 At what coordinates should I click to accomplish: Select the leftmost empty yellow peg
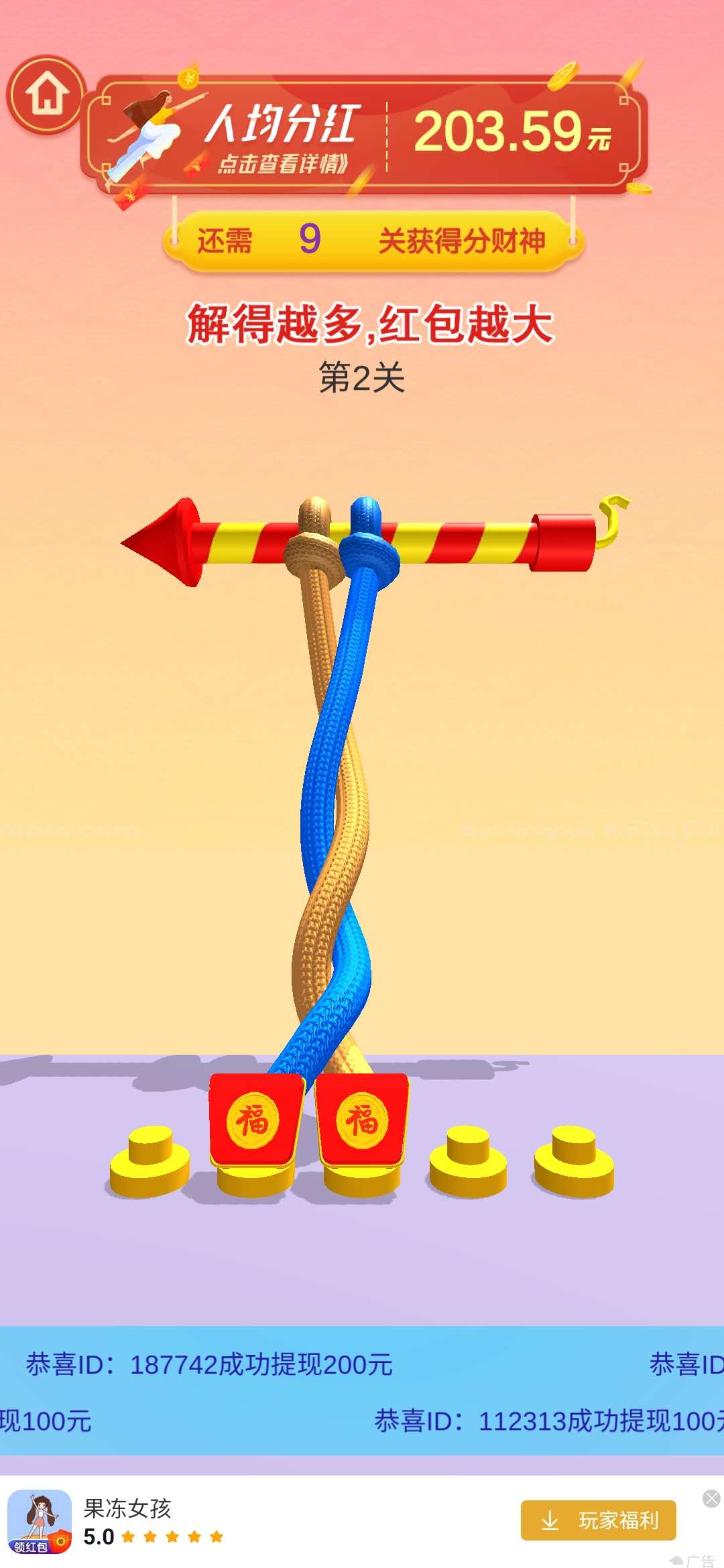[149, 1163]
